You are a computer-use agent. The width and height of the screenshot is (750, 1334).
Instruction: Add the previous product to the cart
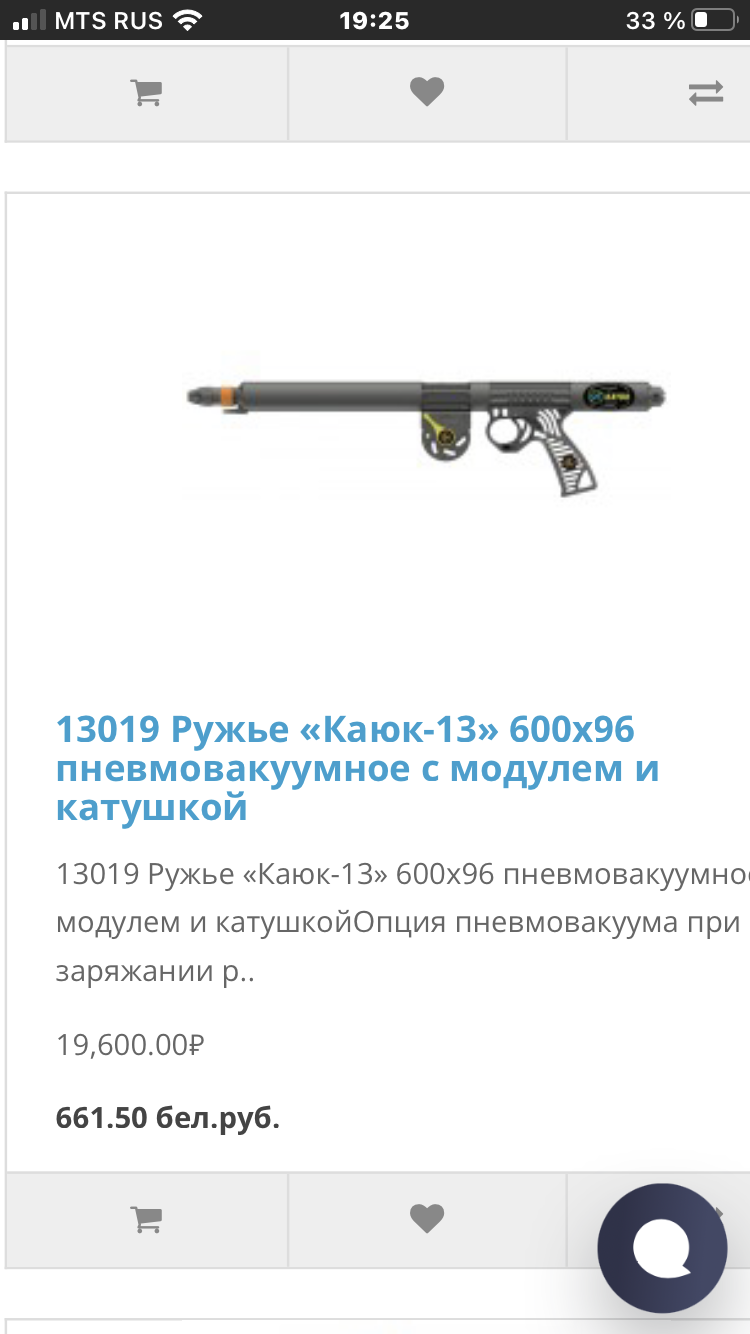click(147, 93)
